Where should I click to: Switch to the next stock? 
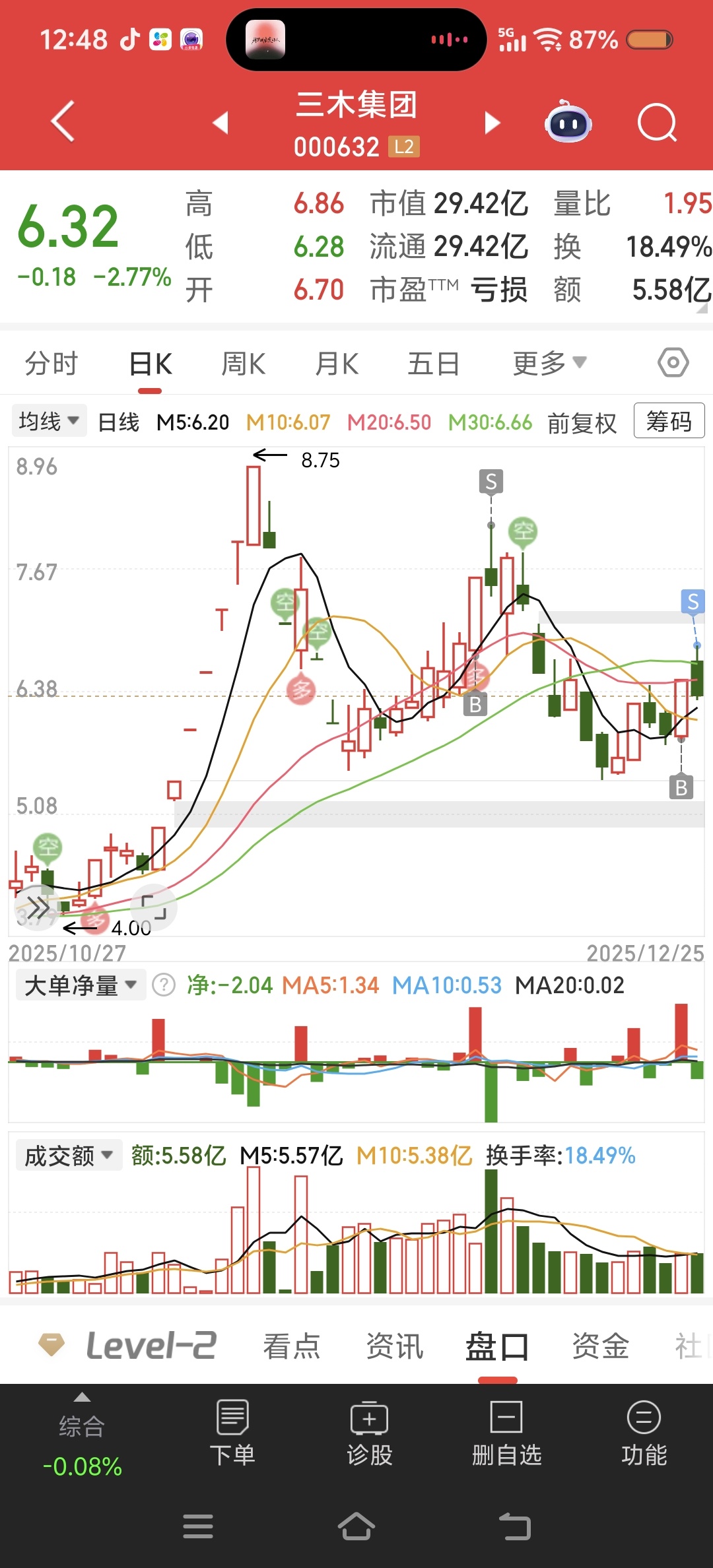[492, 123]
